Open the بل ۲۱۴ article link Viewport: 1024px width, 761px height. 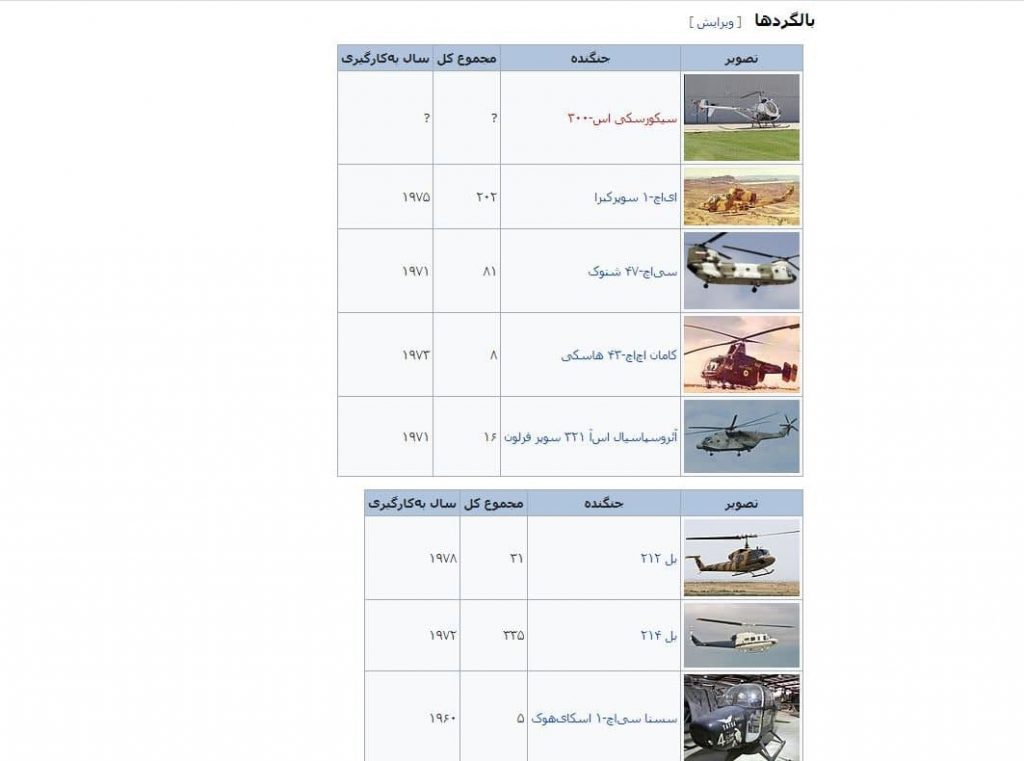tap(659, 635)
